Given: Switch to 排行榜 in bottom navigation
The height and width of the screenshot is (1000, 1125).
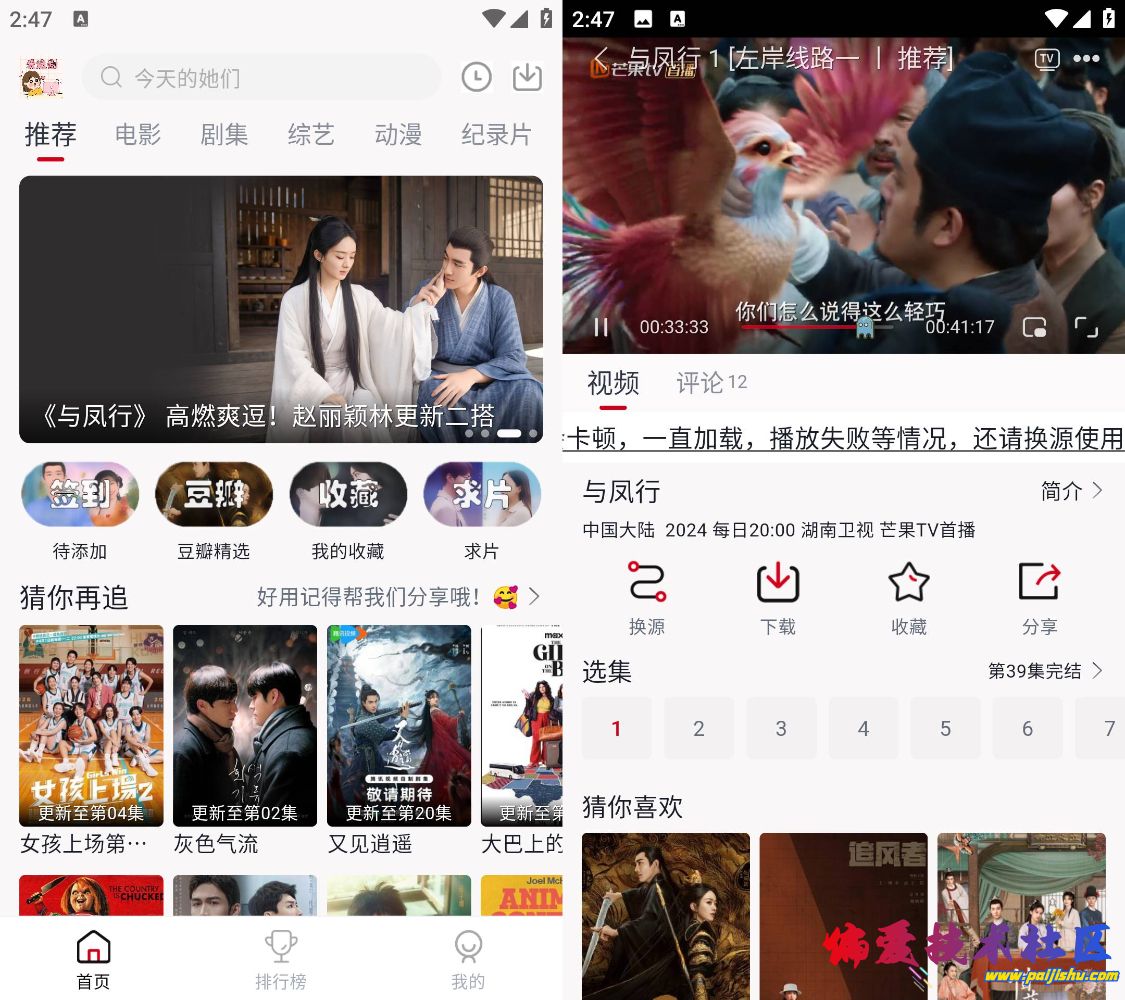Looking at the screenshot, I should coord(280,959).
